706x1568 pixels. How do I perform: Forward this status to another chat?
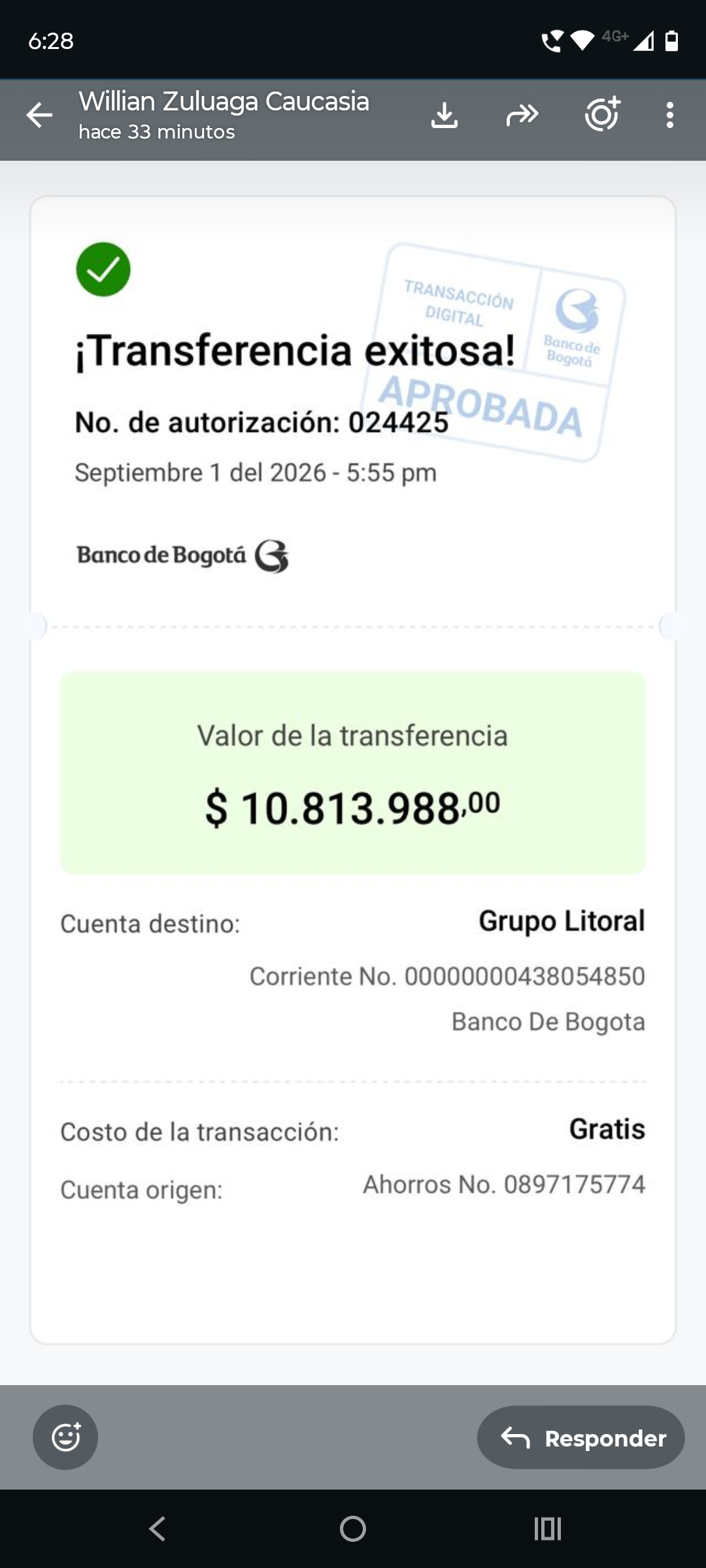tap(522, 115)
